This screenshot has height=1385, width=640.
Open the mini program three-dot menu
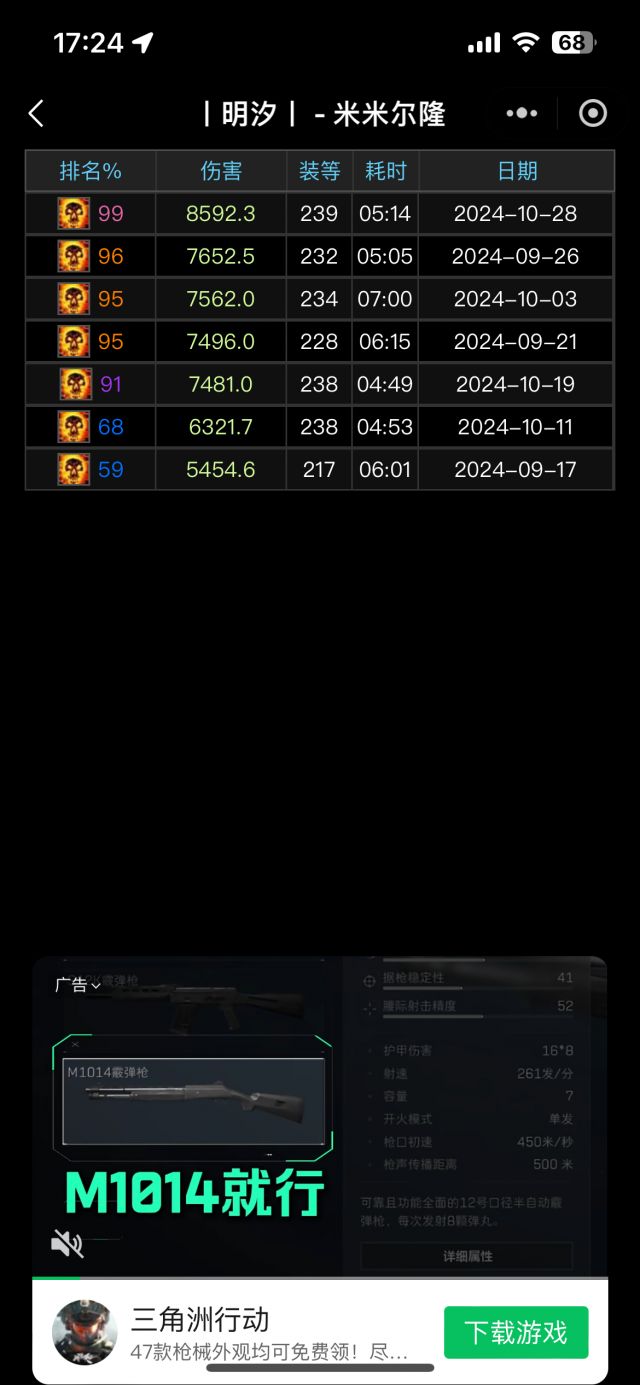coord(521,114)
